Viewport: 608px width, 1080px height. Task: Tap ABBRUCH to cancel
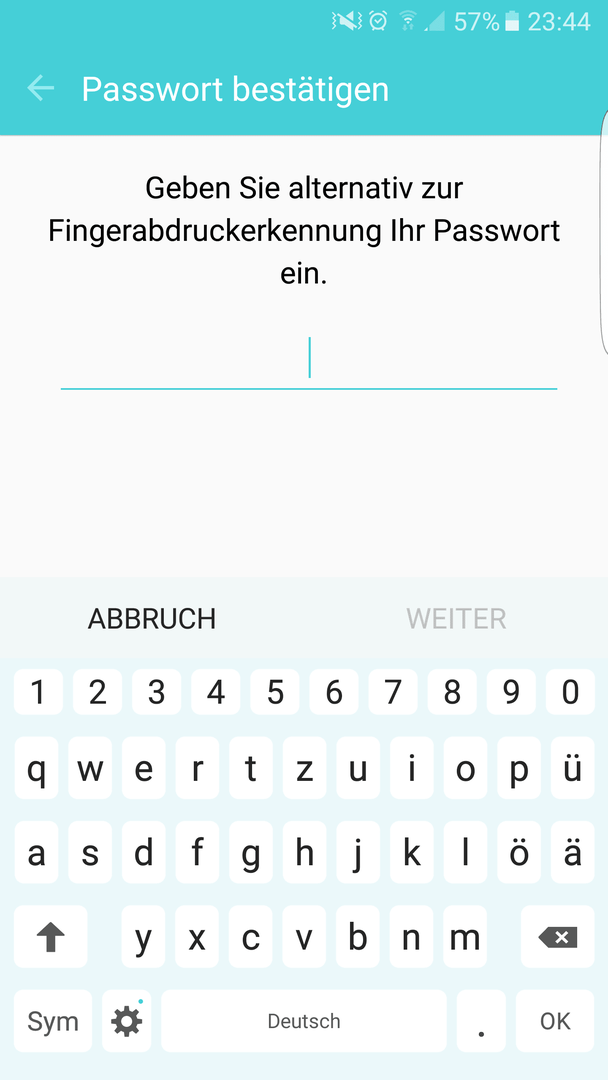151,619
